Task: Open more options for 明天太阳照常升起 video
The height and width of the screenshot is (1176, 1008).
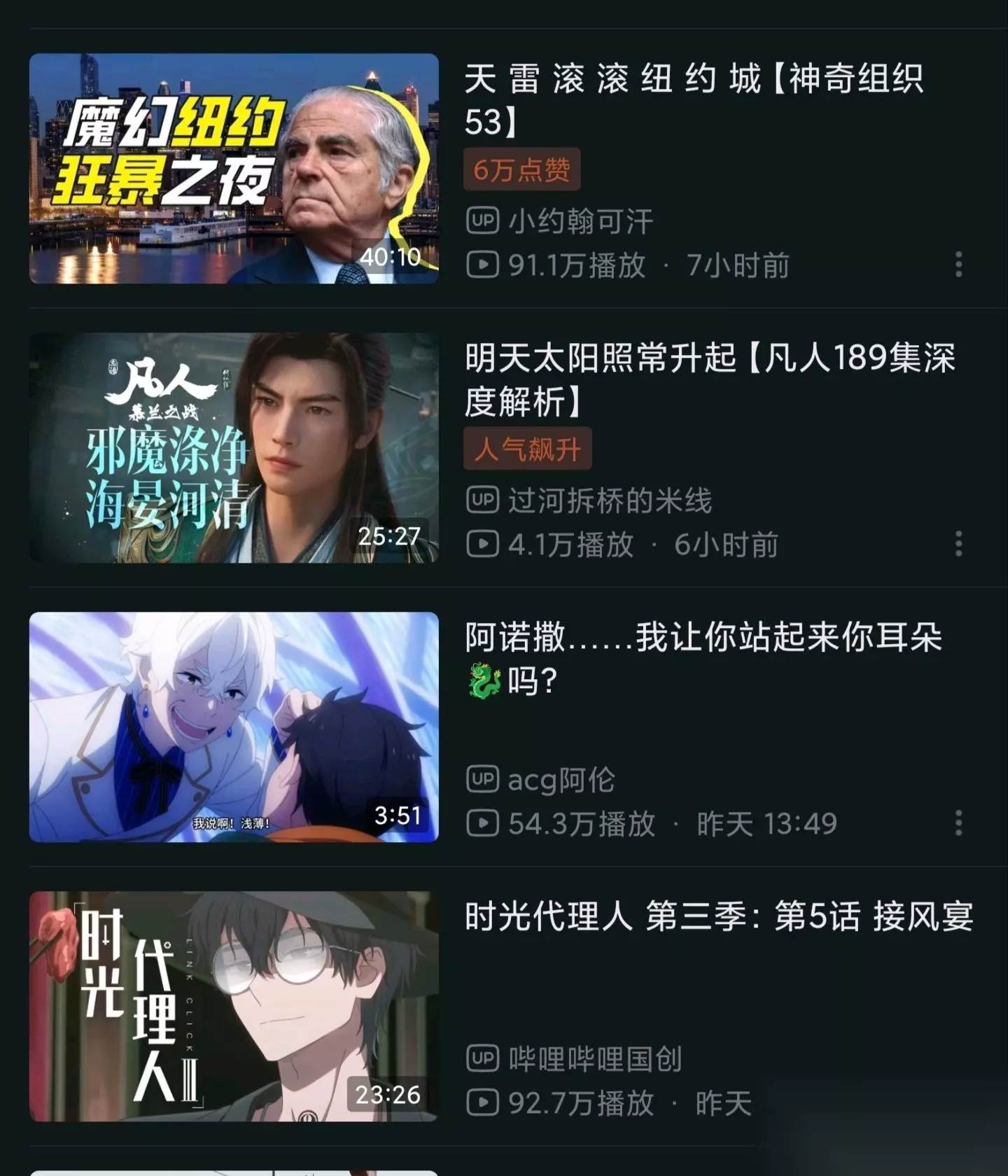Action: tap(958, 544)
